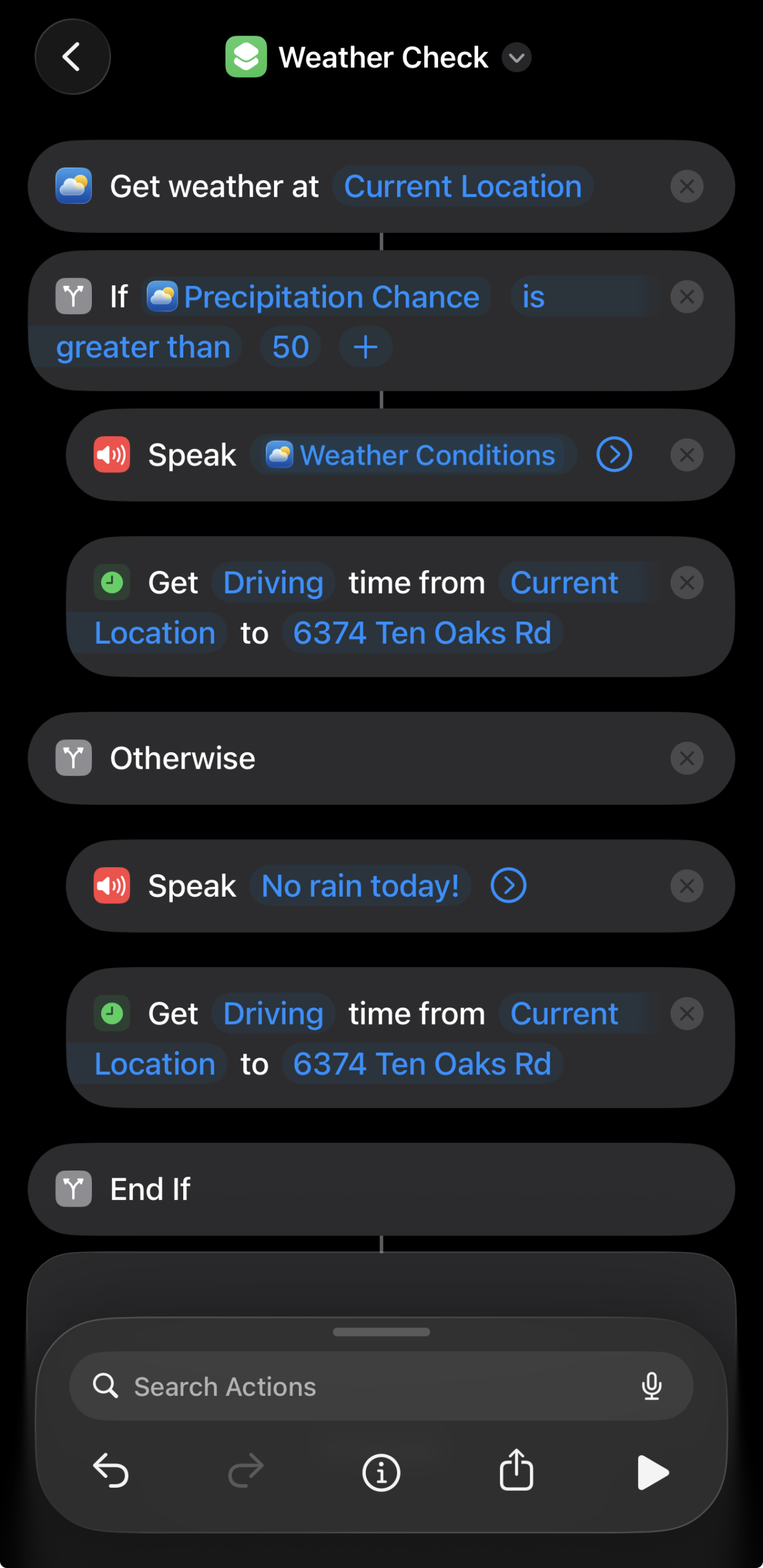763x1568 pixels.
Task: Open the greater than condition selector
Action: point(143,346)
